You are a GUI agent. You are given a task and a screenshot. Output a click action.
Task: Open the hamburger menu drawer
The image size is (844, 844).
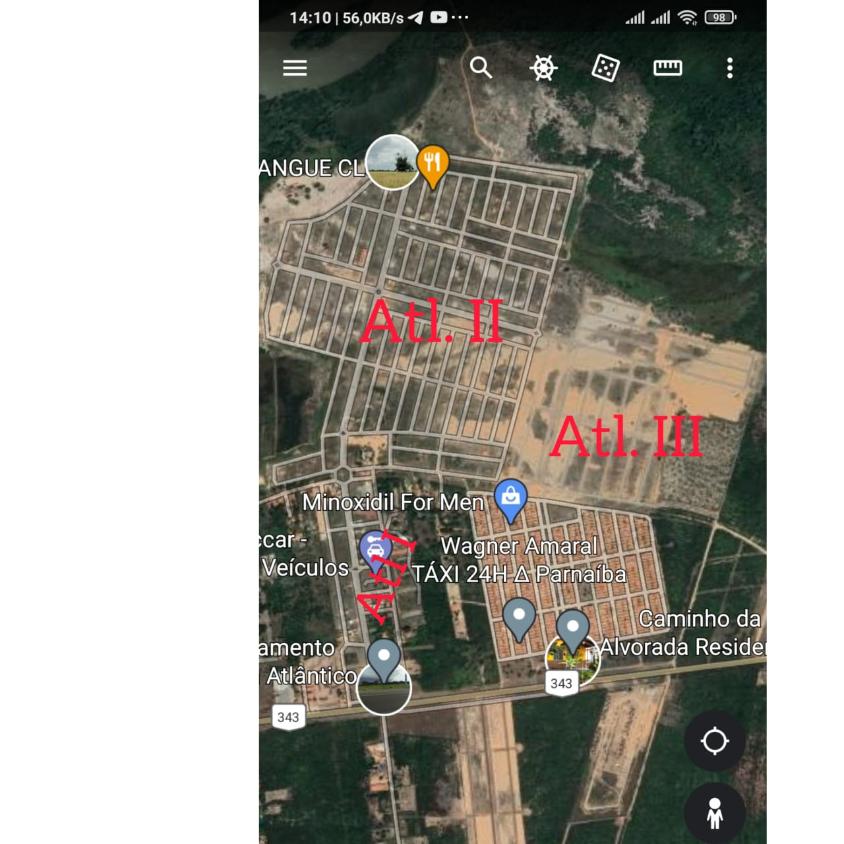coord(294,68)
